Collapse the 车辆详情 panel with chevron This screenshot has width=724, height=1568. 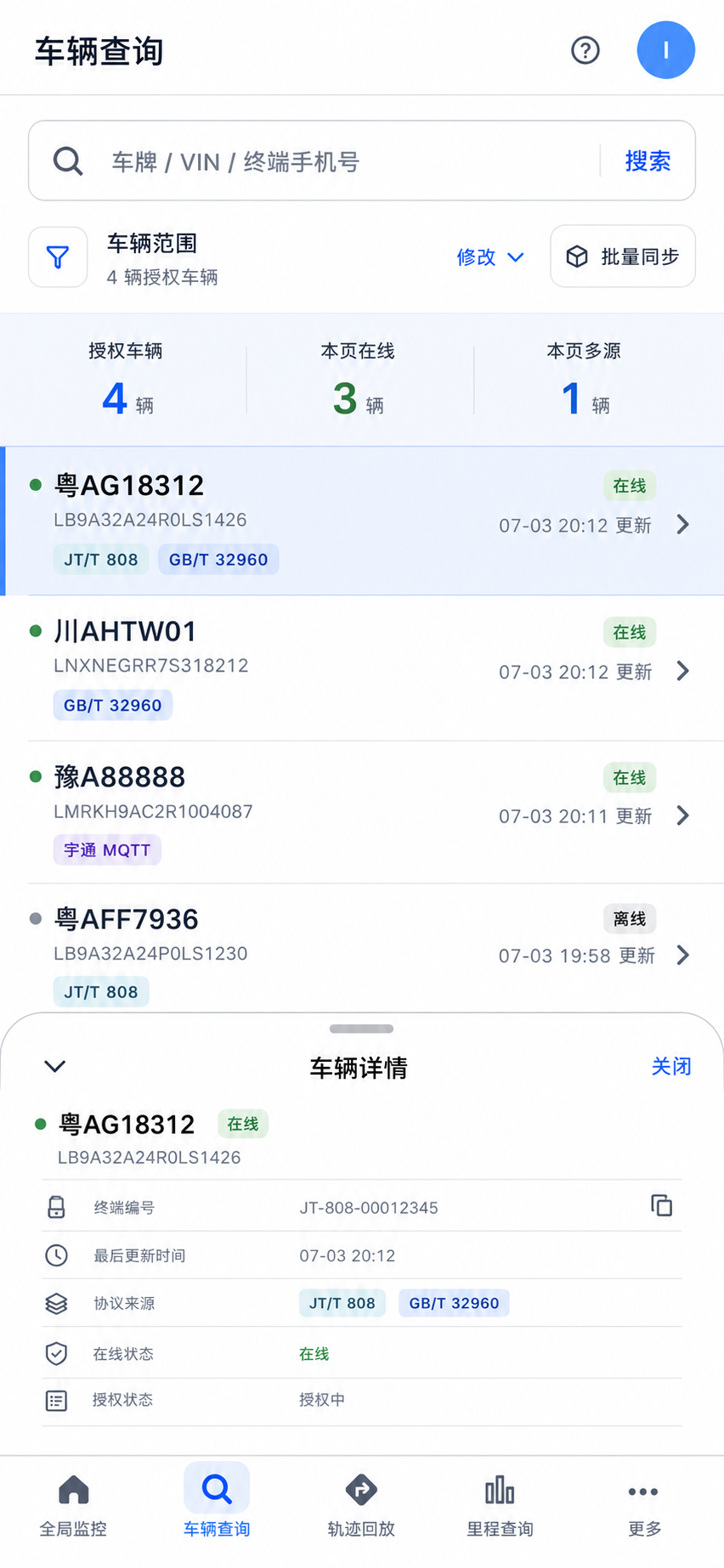pos(55,1067)
